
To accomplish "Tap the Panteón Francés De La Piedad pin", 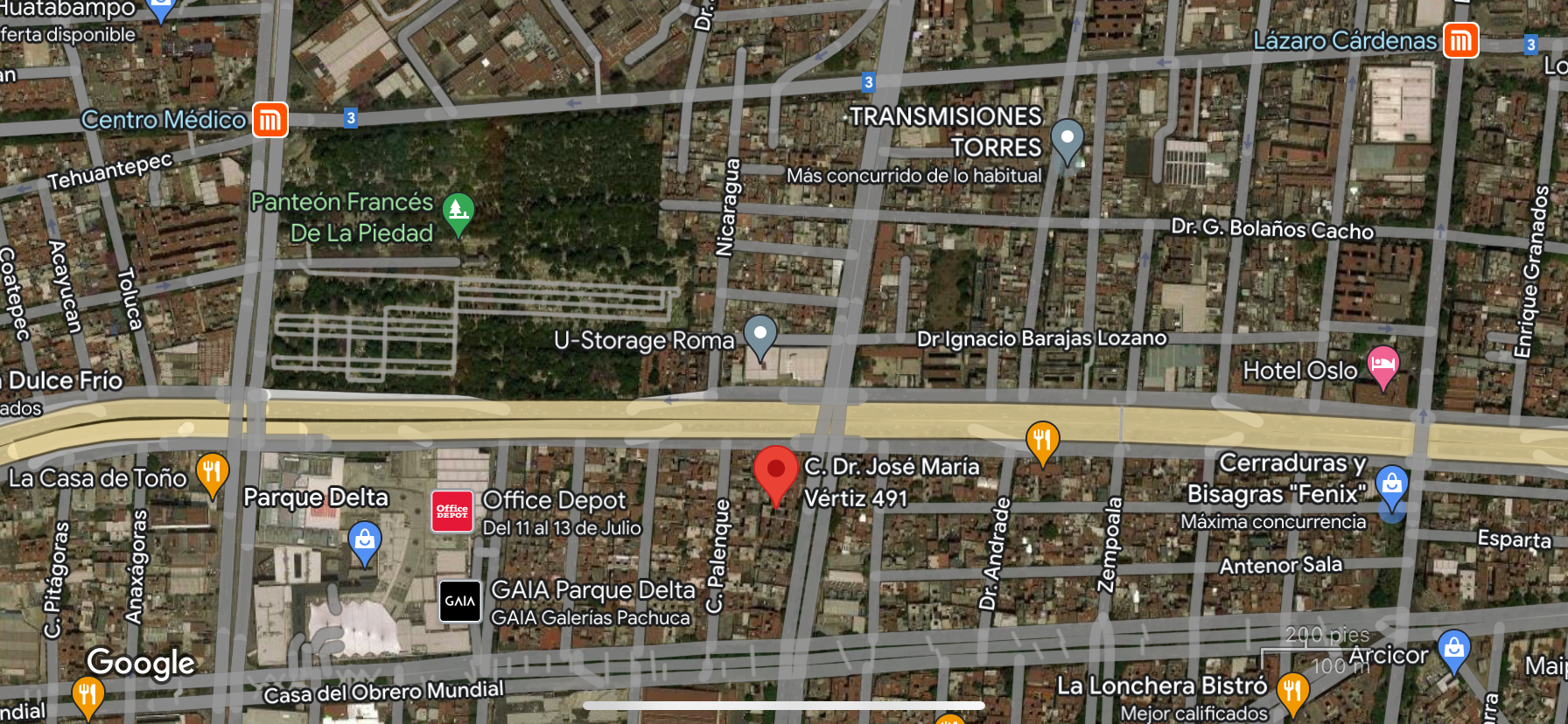I will [x=458, y=215].
